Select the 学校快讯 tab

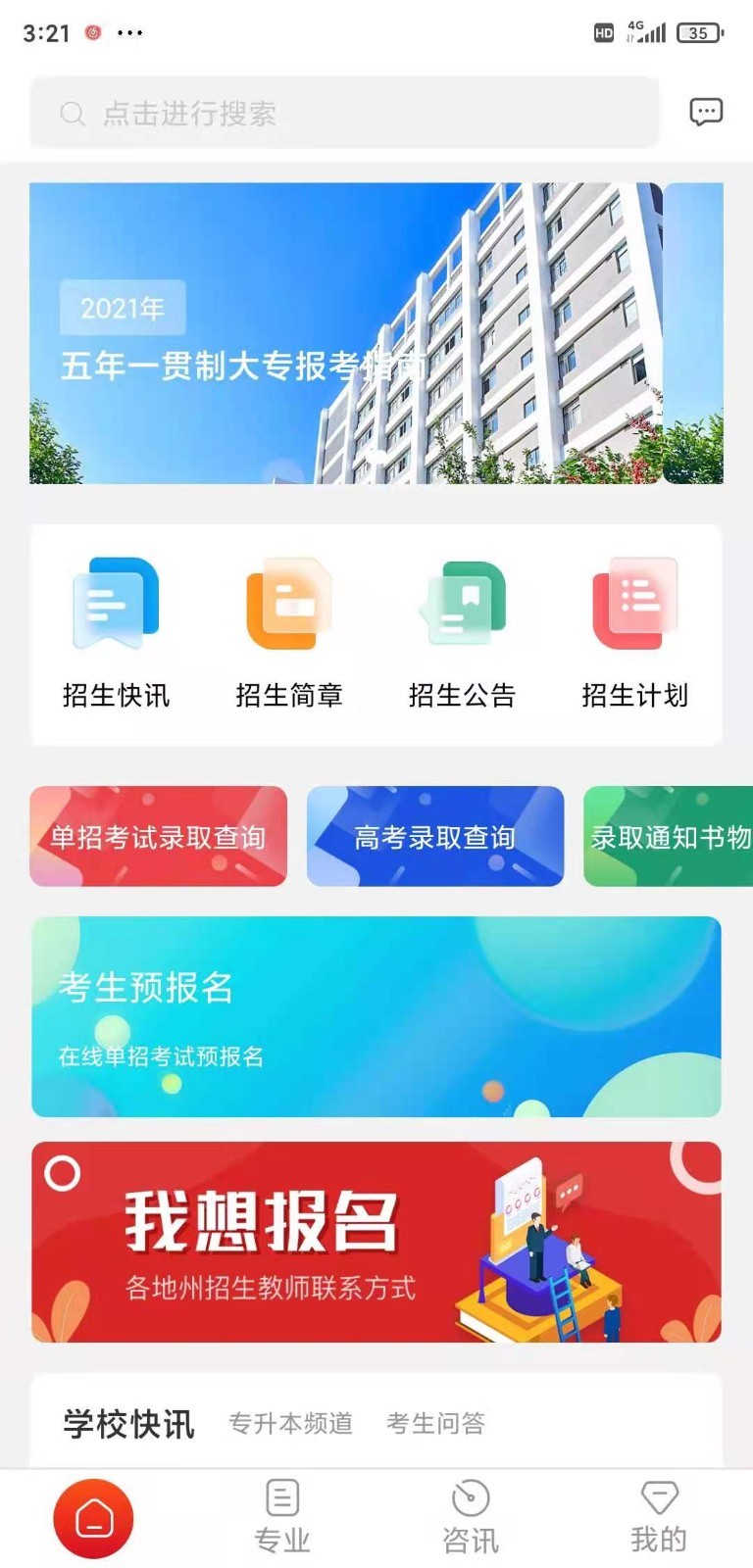coord(129,1423)
